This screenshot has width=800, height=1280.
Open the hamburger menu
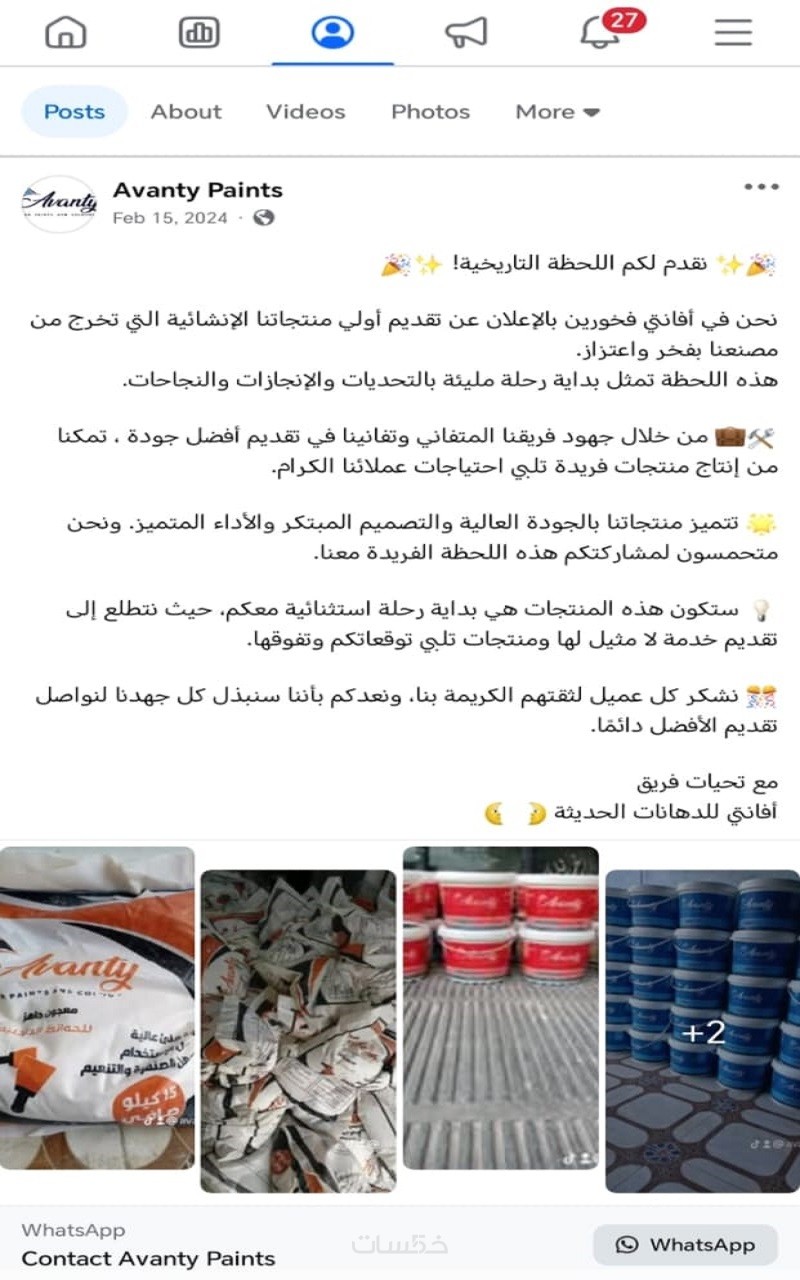733,32
